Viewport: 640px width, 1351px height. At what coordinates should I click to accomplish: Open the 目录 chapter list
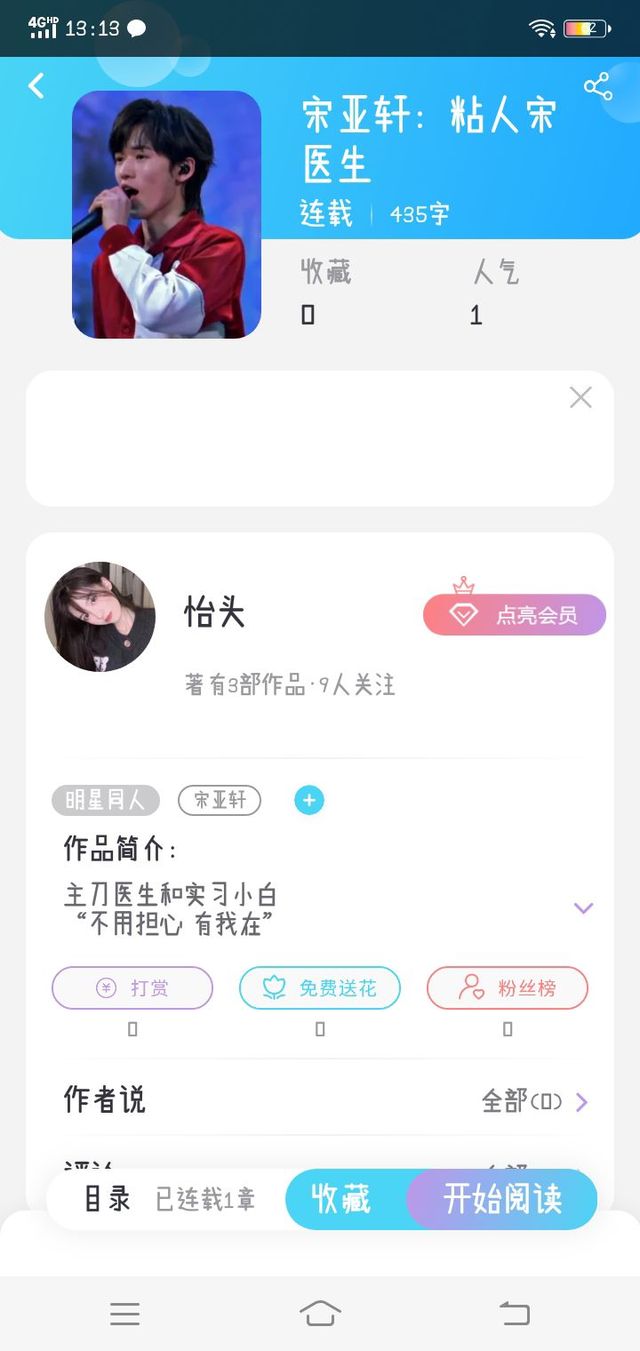coord(107,1198)
